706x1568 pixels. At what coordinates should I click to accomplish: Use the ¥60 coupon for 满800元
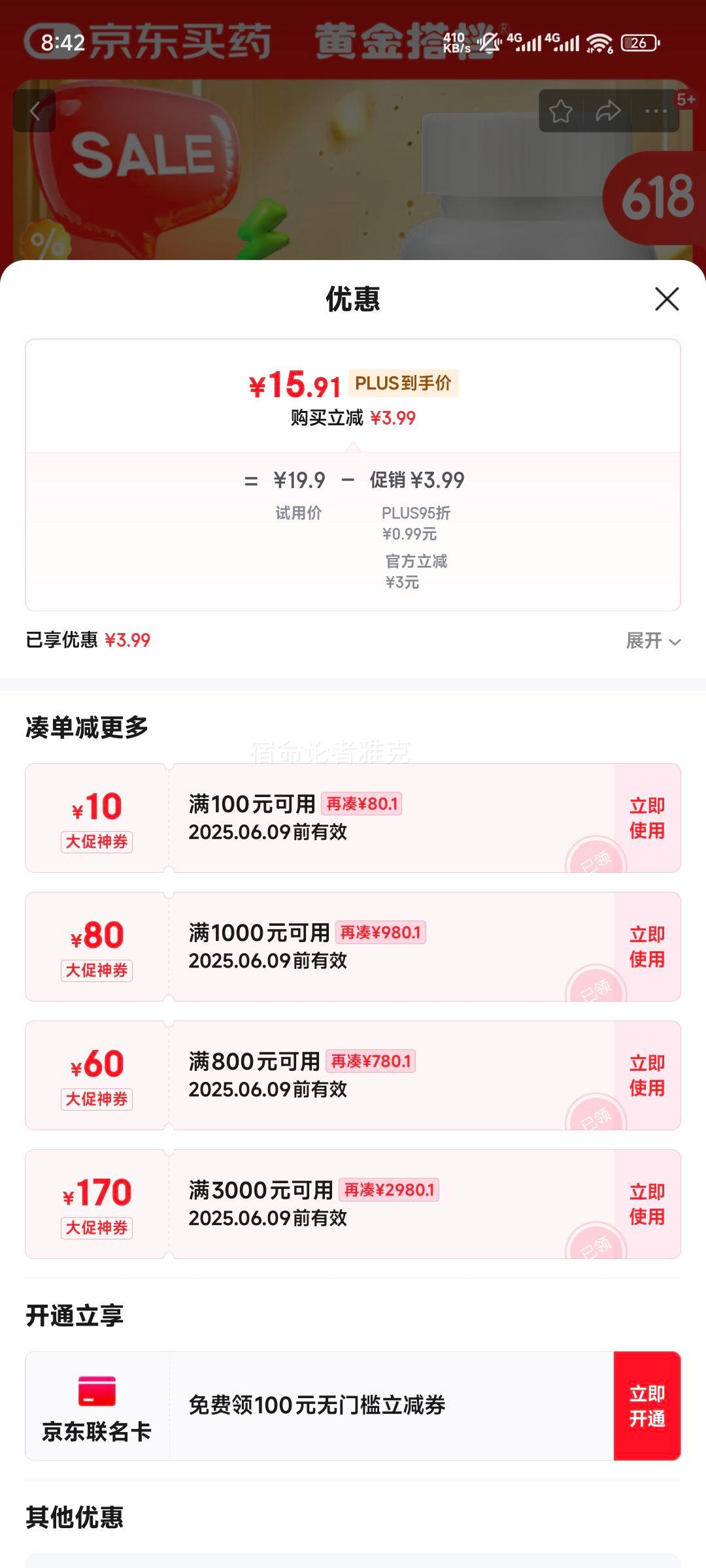(x=647, y=1075)
